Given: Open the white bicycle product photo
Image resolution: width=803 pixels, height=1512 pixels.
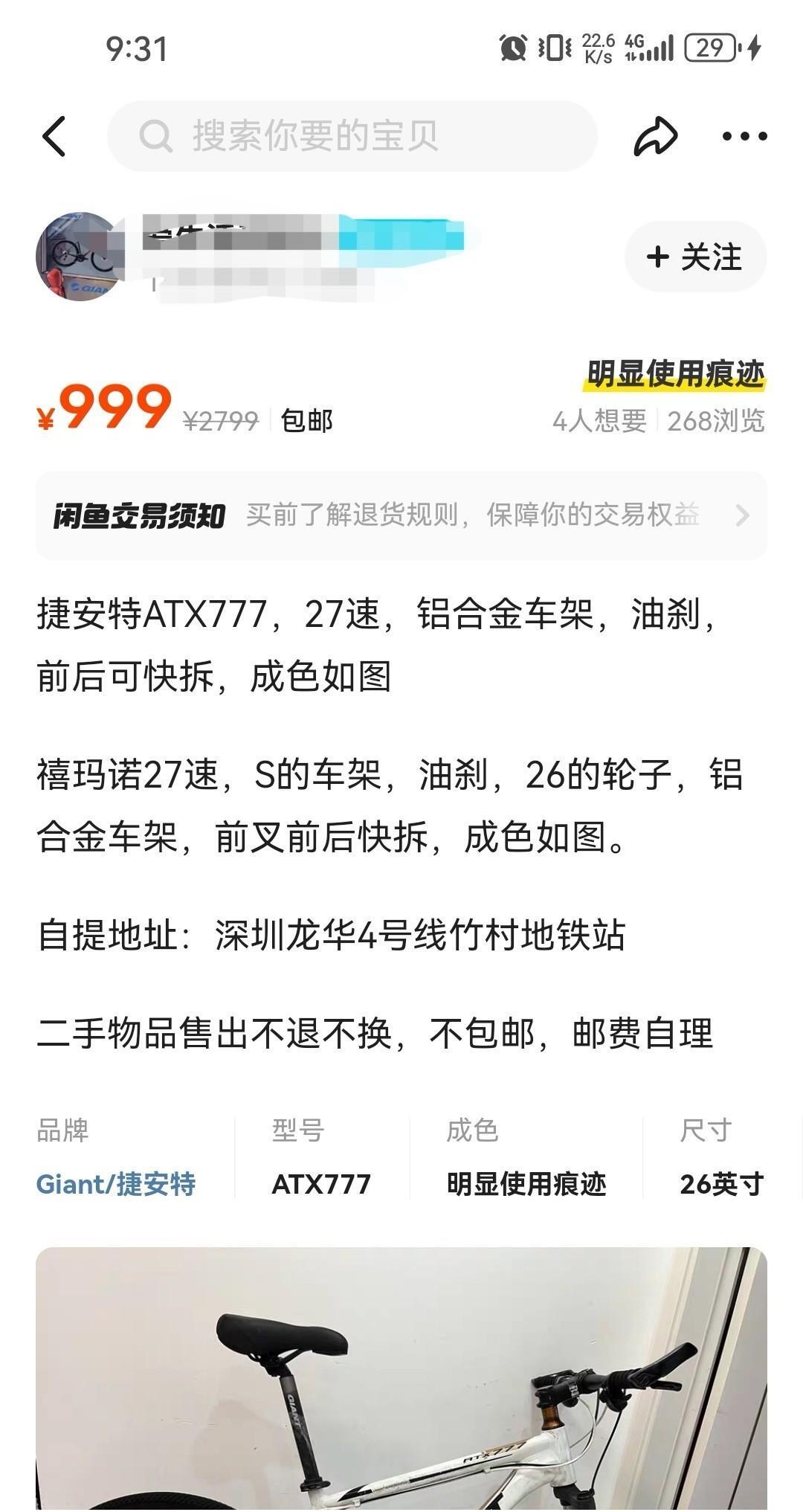Looking at the screenshot, I should 401,1383.
